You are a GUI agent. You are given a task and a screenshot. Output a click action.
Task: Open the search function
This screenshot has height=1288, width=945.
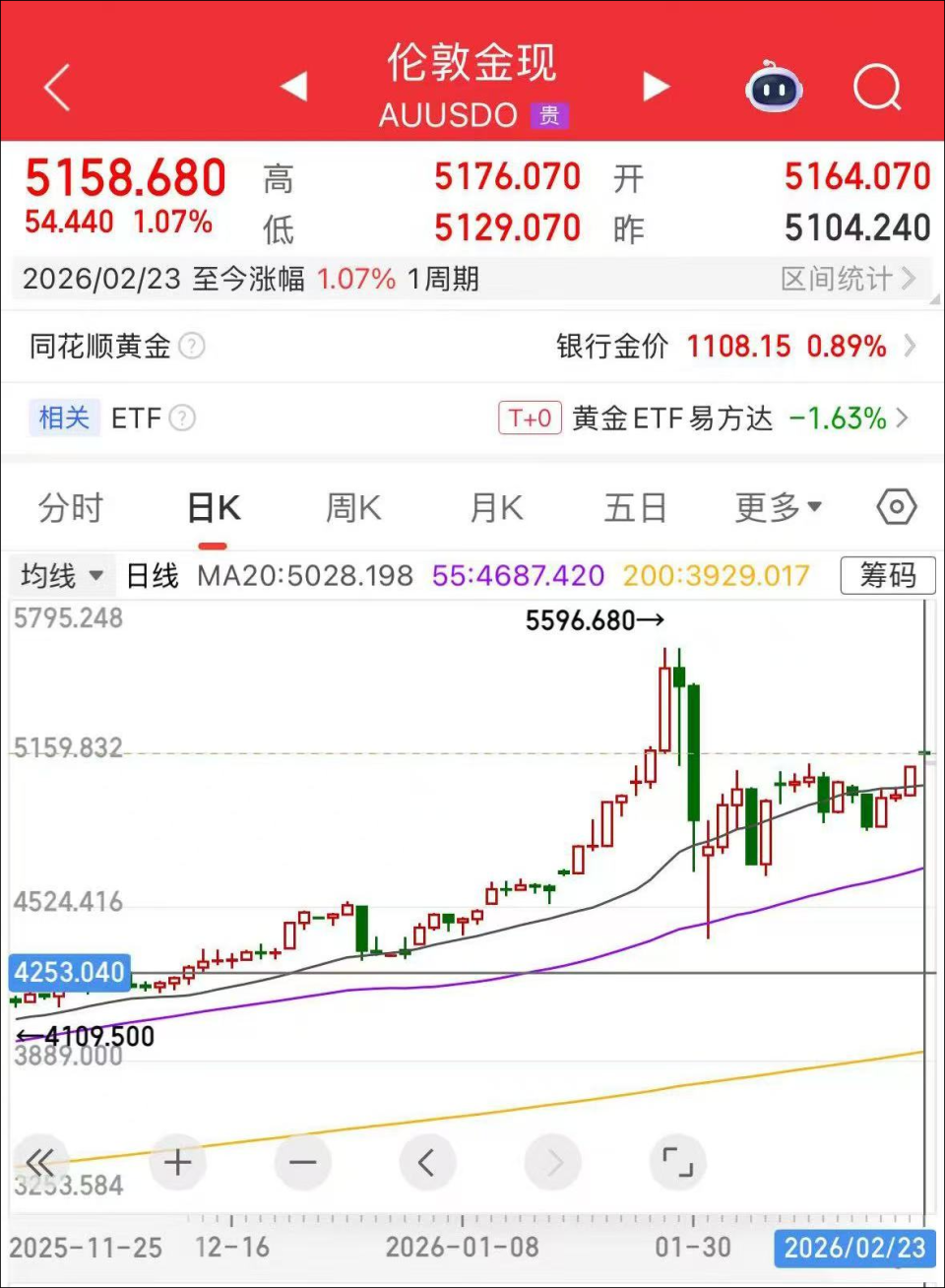click(x=876, y=87)
